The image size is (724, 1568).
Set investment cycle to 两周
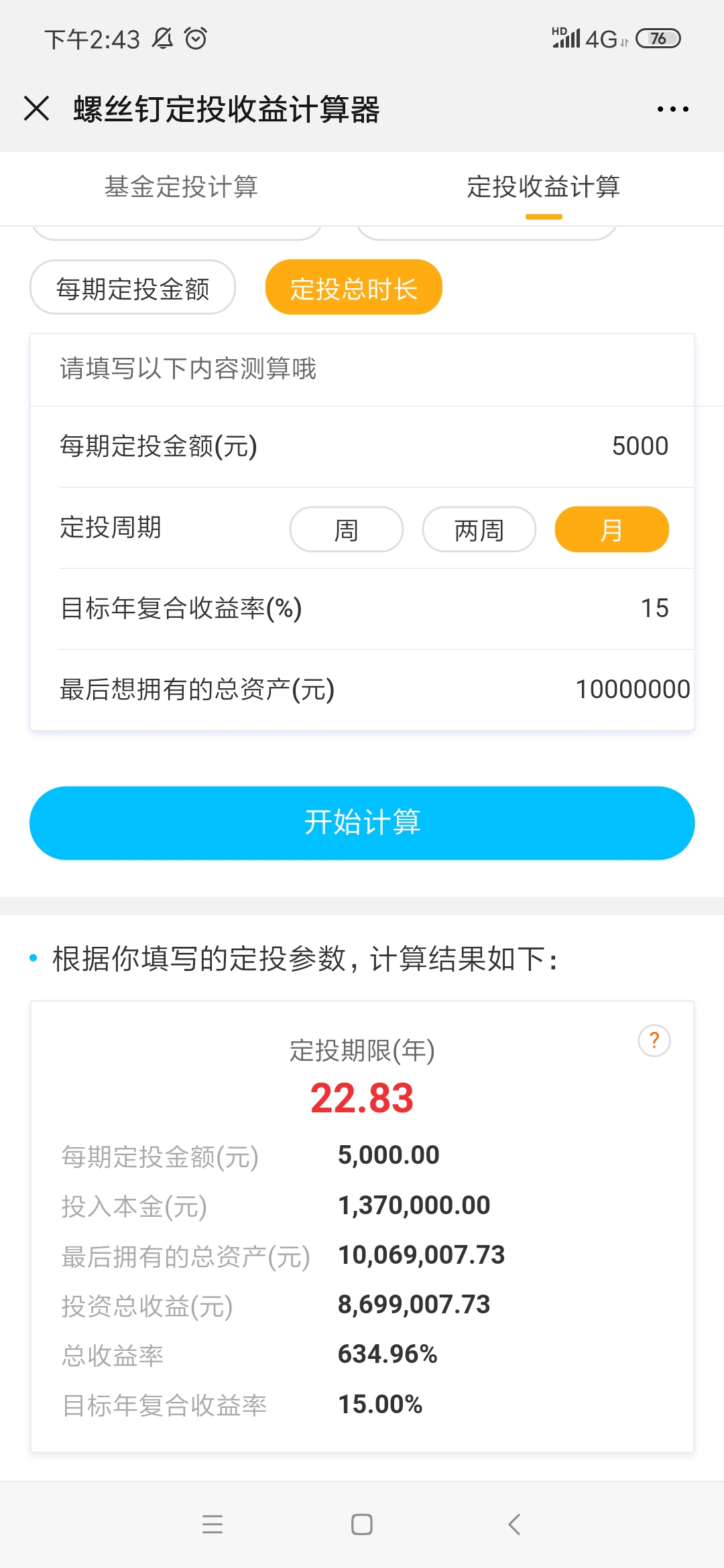(479, 529)
